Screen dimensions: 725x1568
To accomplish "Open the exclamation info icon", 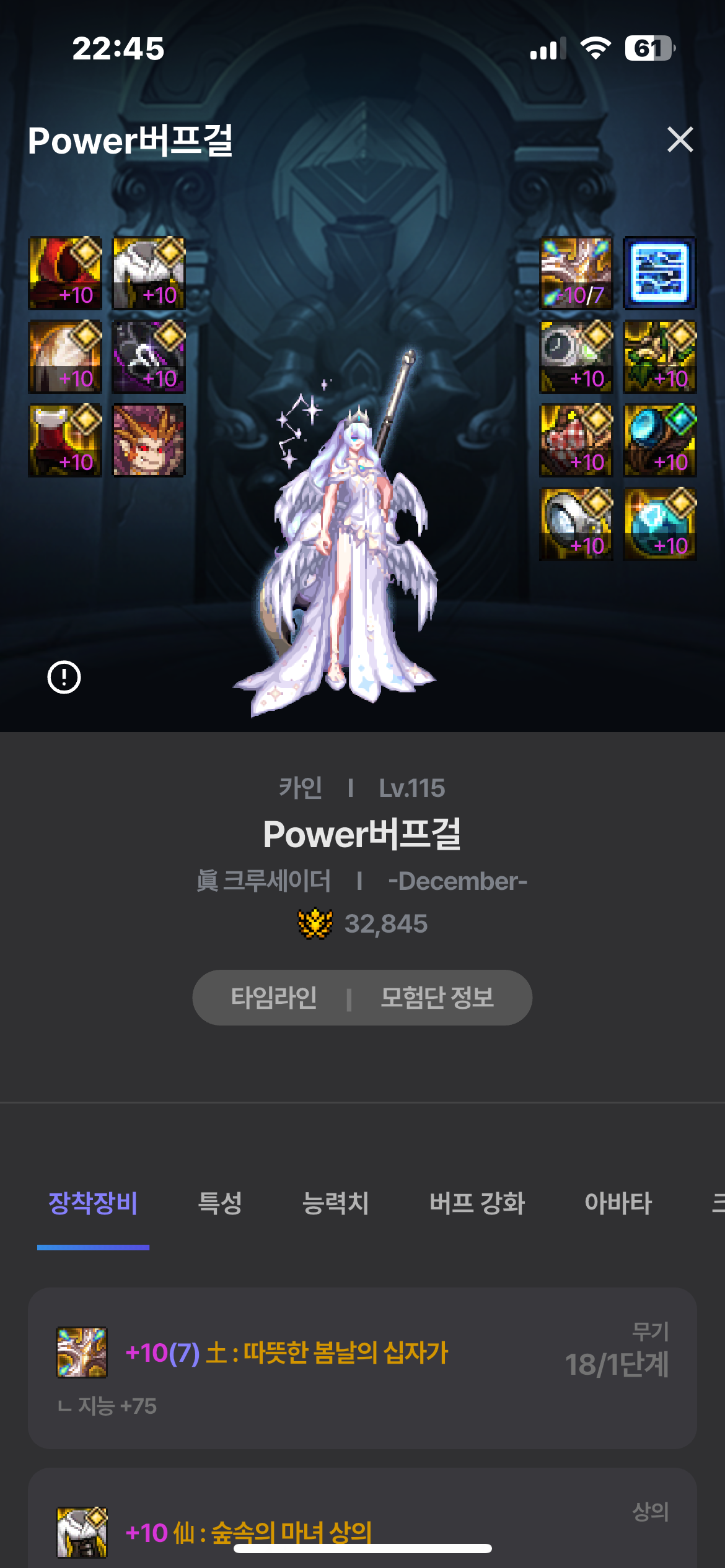I will click(x=64, y=677).
